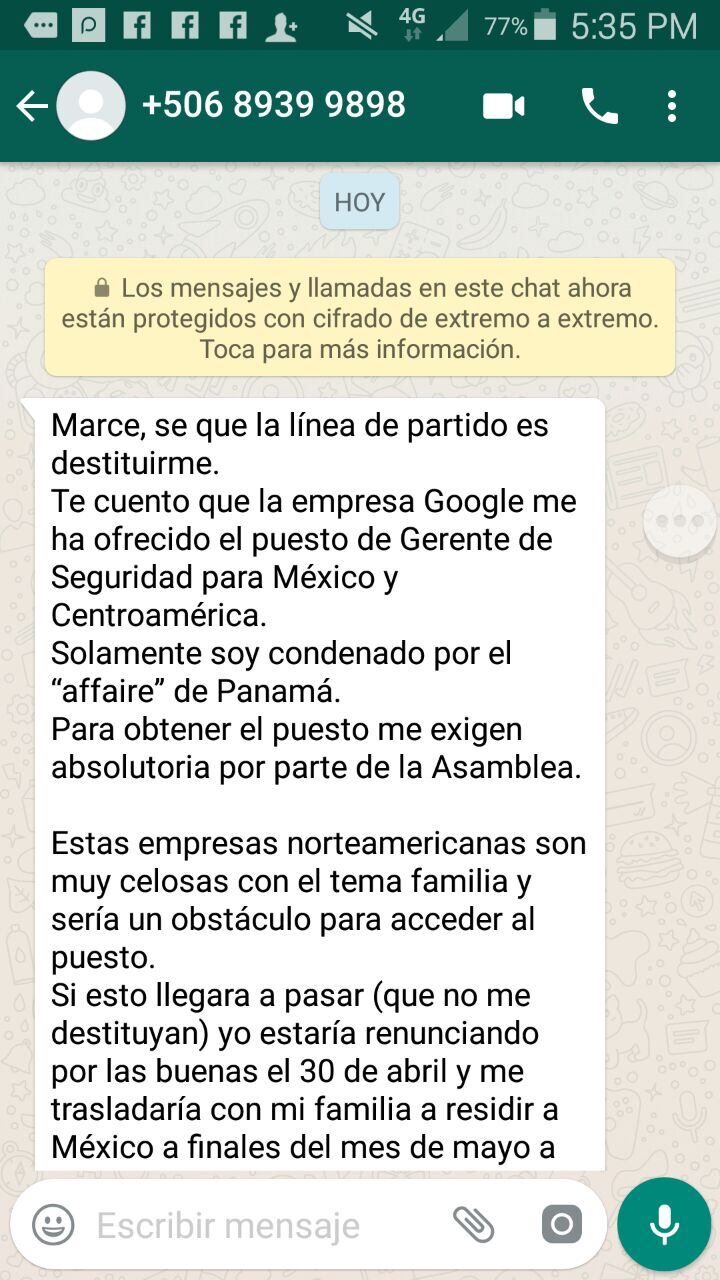
Task: Tap the microphone voice message button
Action: (664, 1224)
